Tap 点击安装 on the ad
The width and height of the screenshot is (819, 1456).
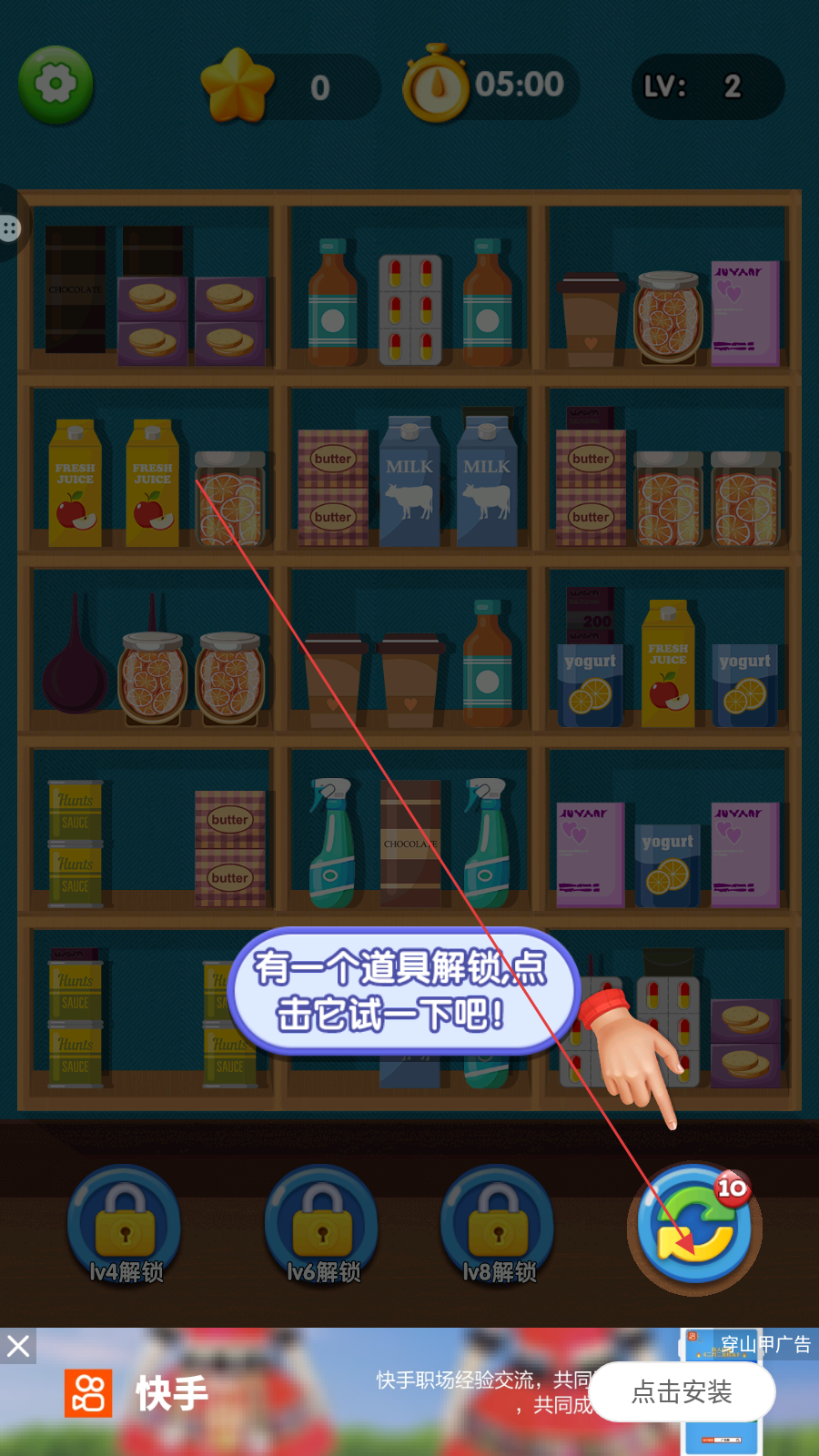[682, 1391]
